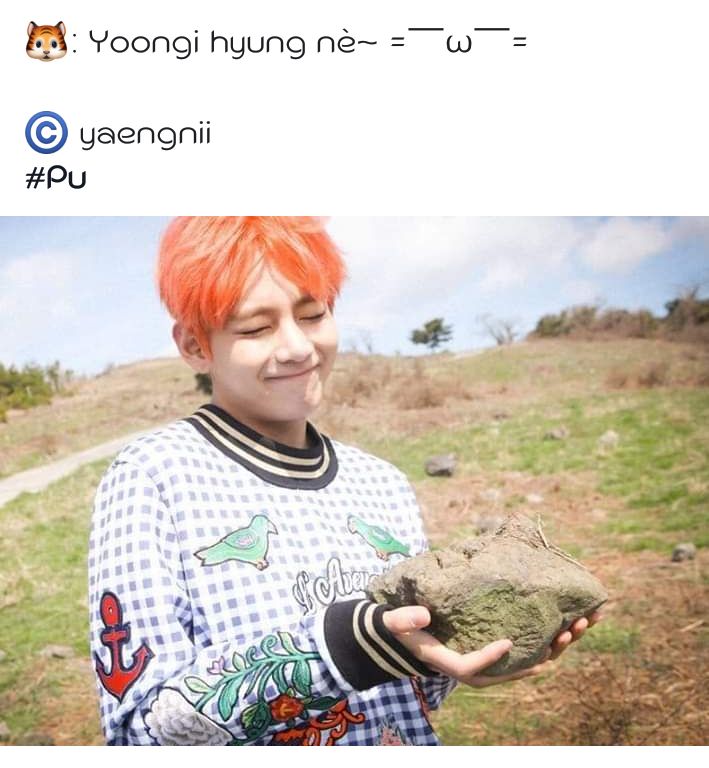Image resolution: width=709 pixels, height=768 pixels.
Task: Open the post photo in full view
Action: coord(354,480)
